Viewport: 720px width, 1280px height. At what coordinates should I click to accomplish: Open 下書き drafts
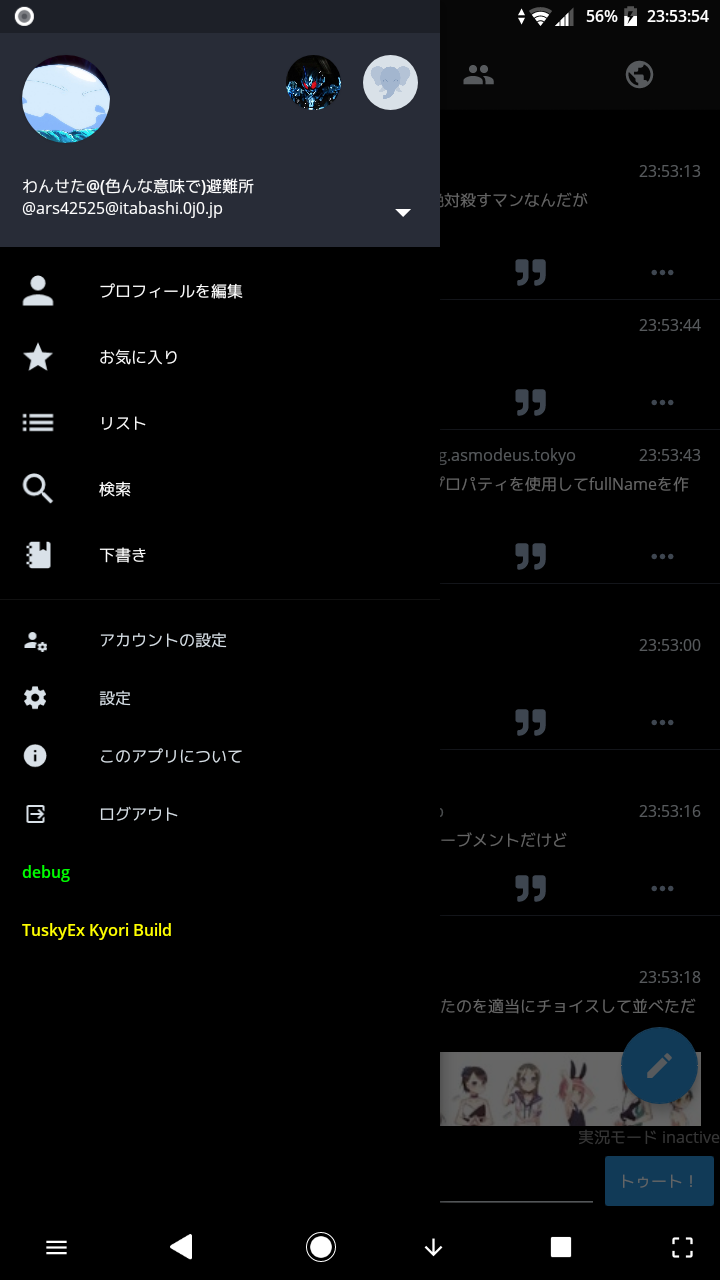[x=122, y=555]
